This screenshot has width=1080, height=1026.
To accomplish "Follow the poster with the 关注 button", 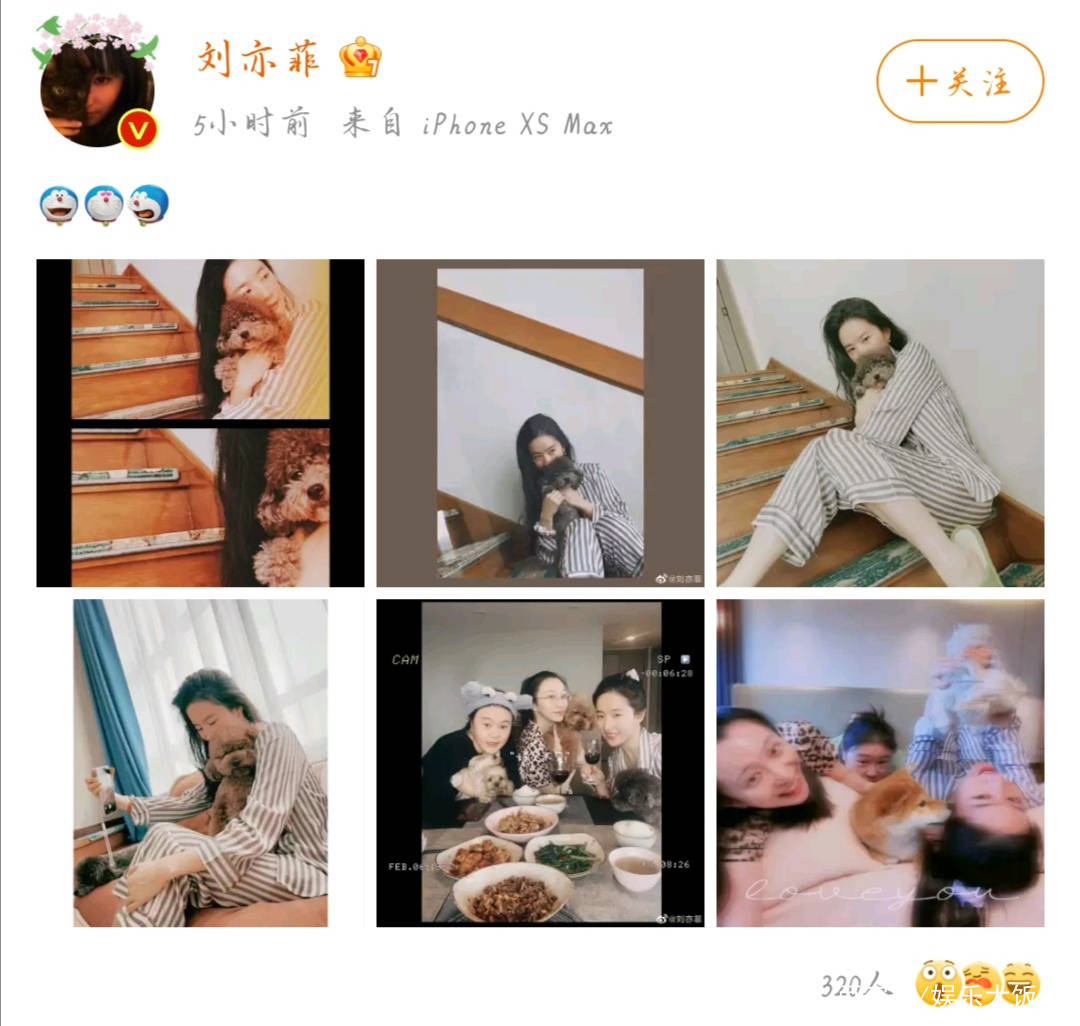I will pyautogui.click(x=959, y=82).
